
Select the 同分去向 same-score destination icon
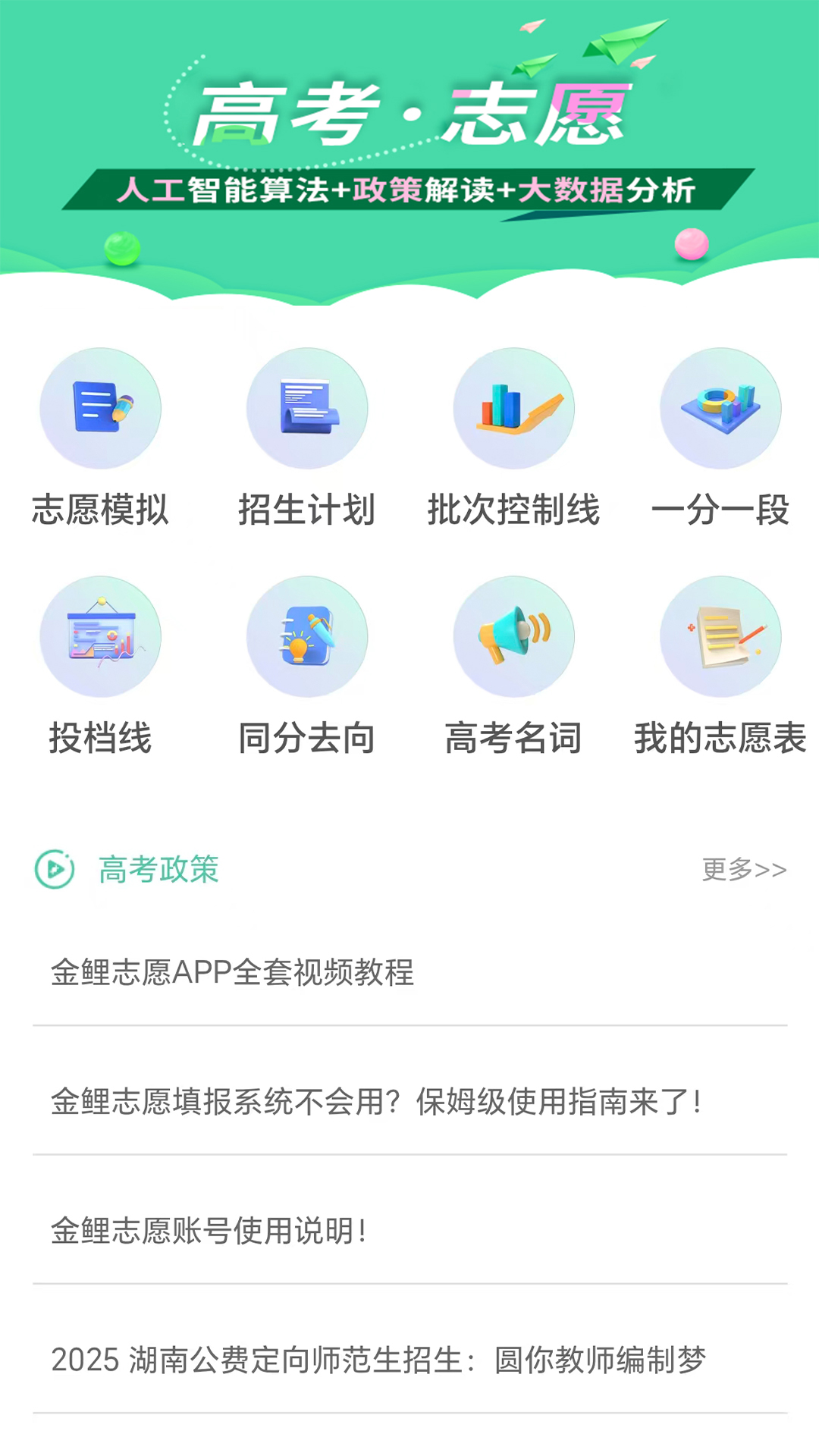[306, 638]
